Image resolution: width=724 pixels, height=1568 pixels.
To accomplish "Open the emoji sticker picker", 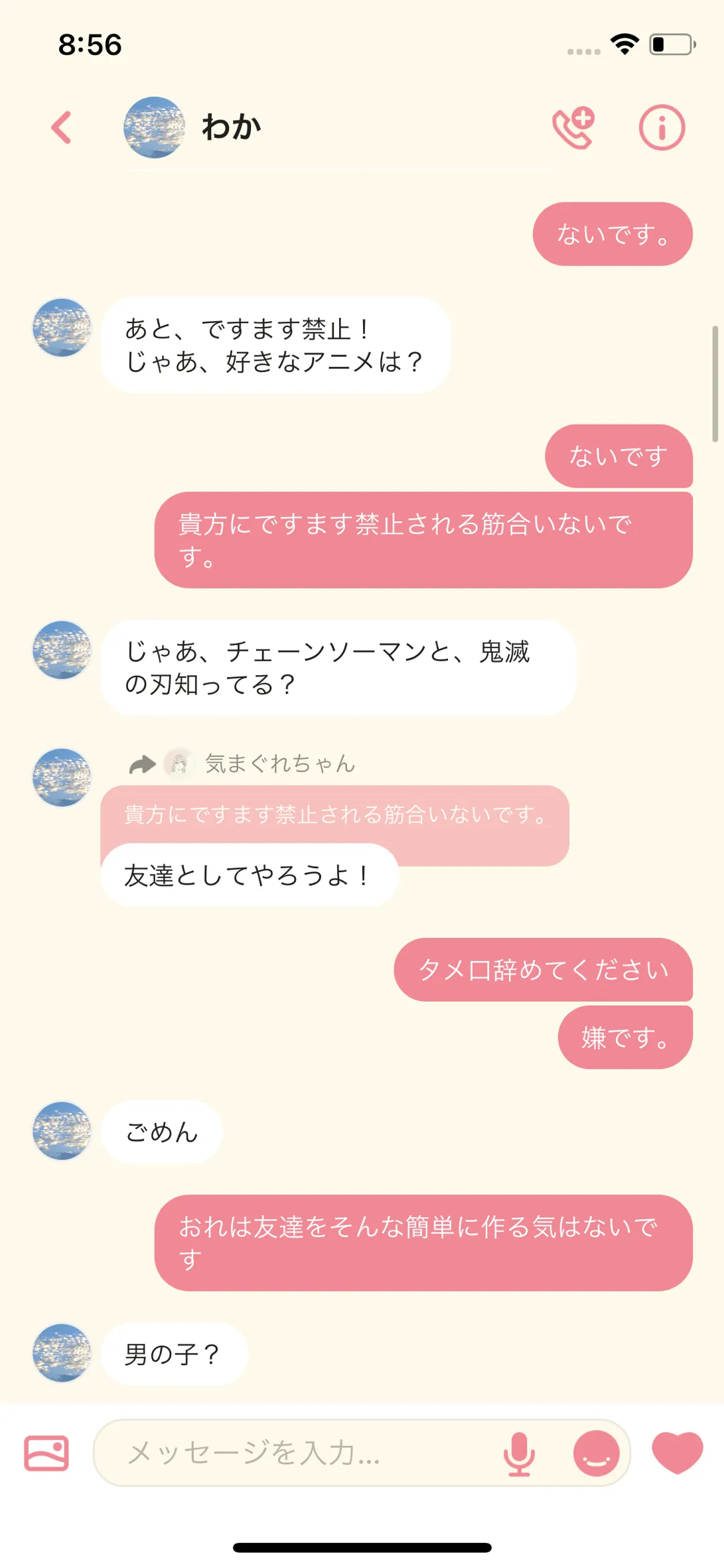I will tap(596, 1453).
